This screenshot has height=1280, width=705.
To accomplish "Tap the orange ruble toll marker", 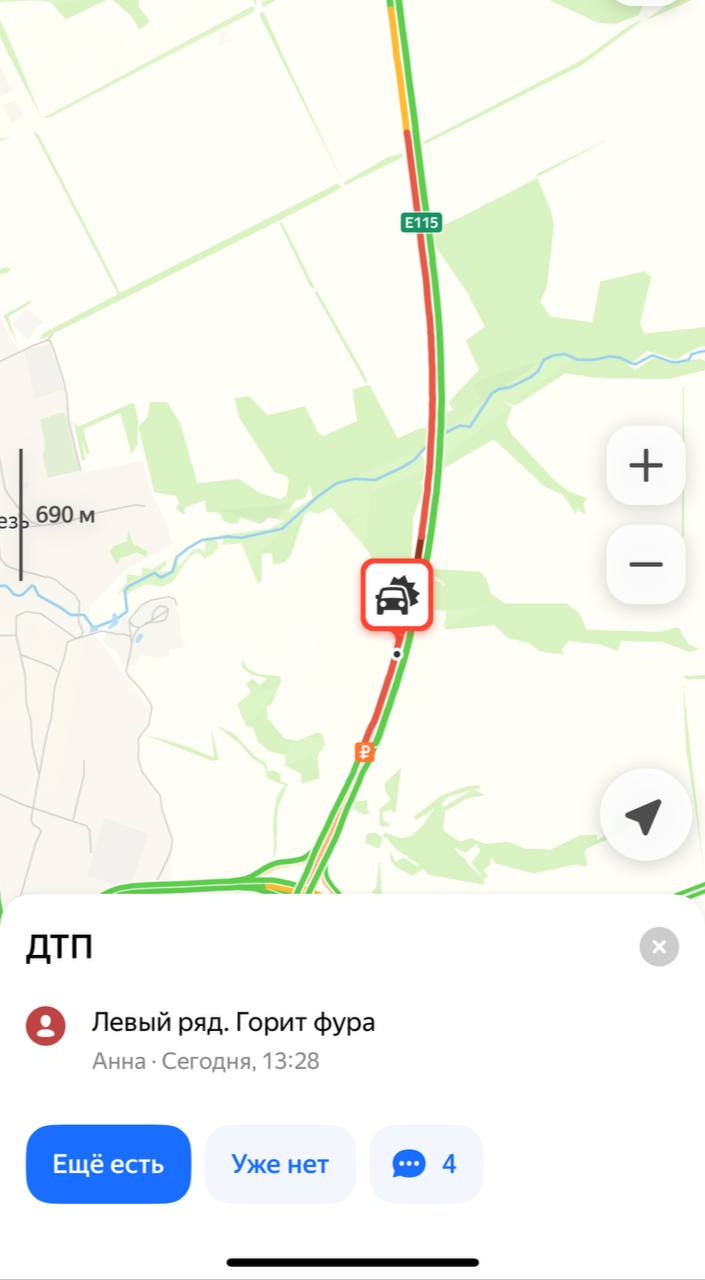I will 366,752.
